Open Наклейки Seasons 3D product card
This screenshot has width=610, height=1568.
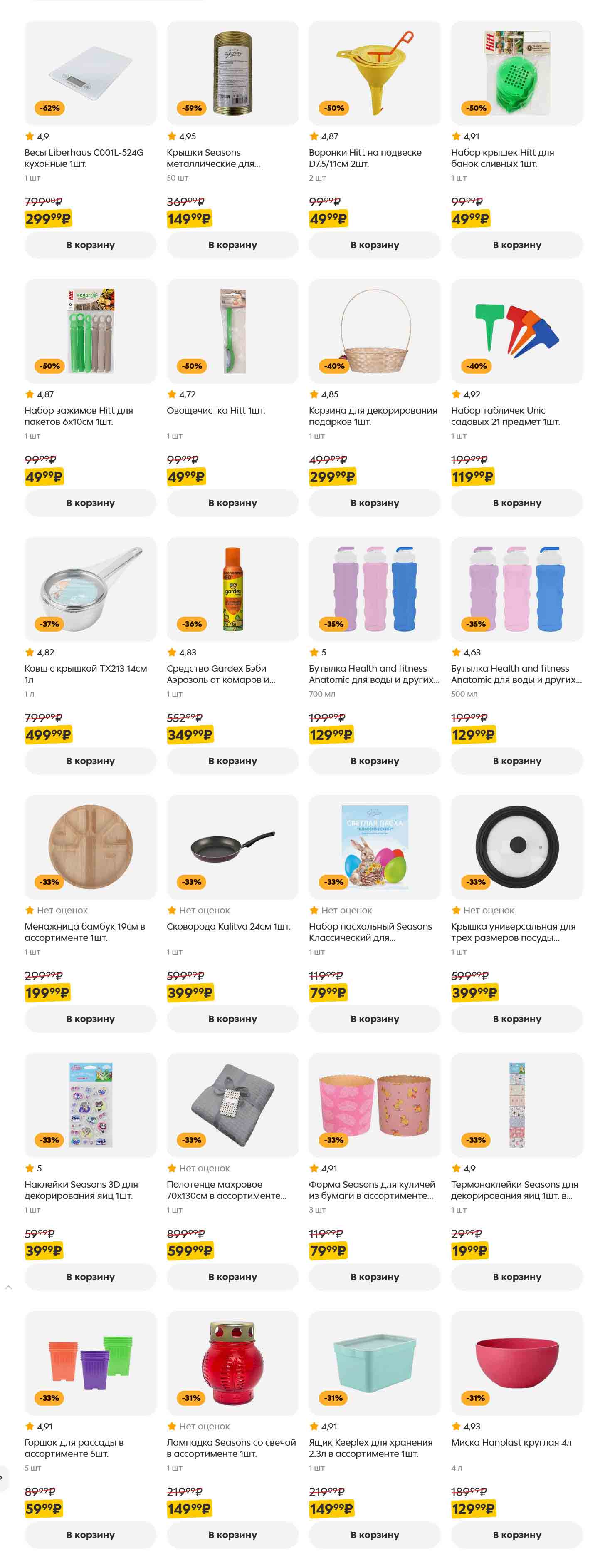click(81, 1190)
